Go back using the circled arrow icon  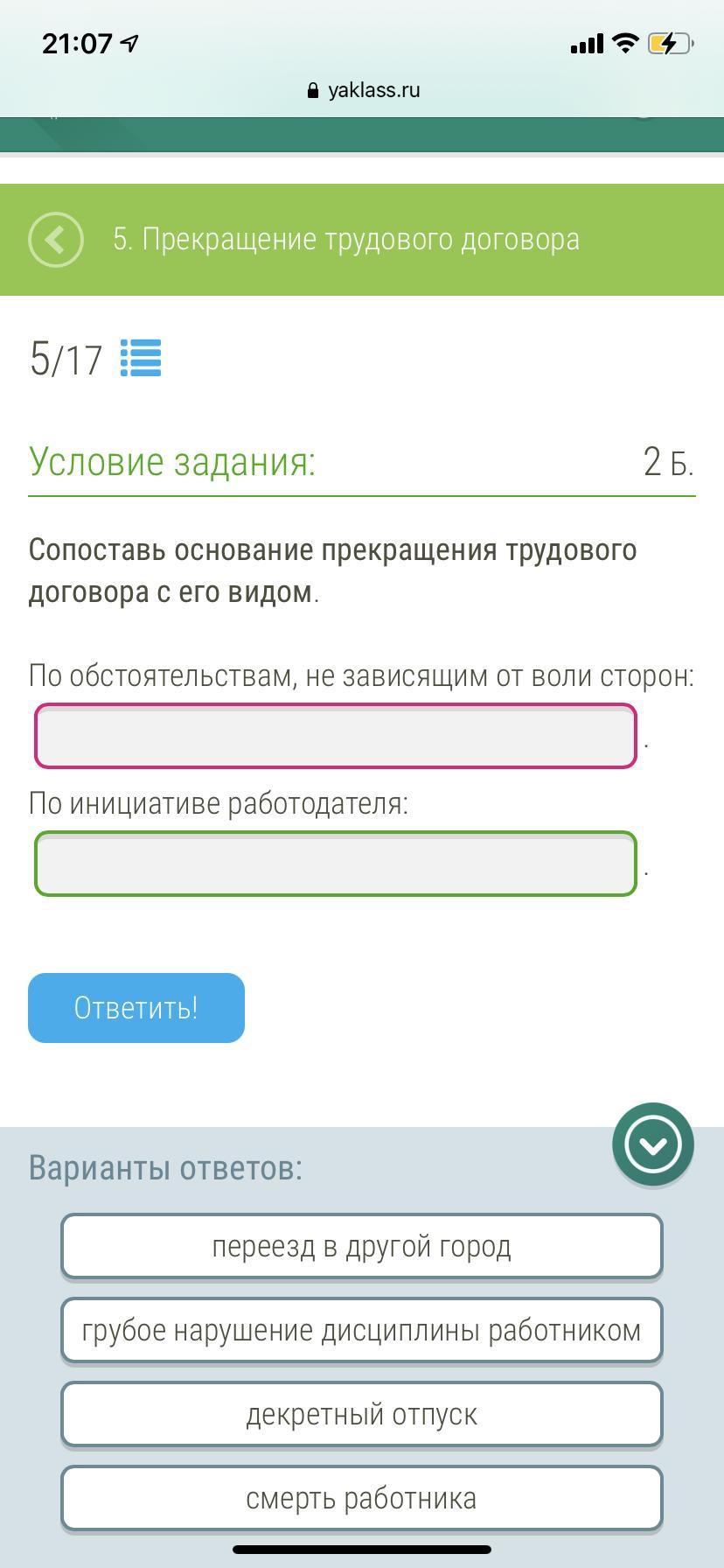[x=56, y=239]
